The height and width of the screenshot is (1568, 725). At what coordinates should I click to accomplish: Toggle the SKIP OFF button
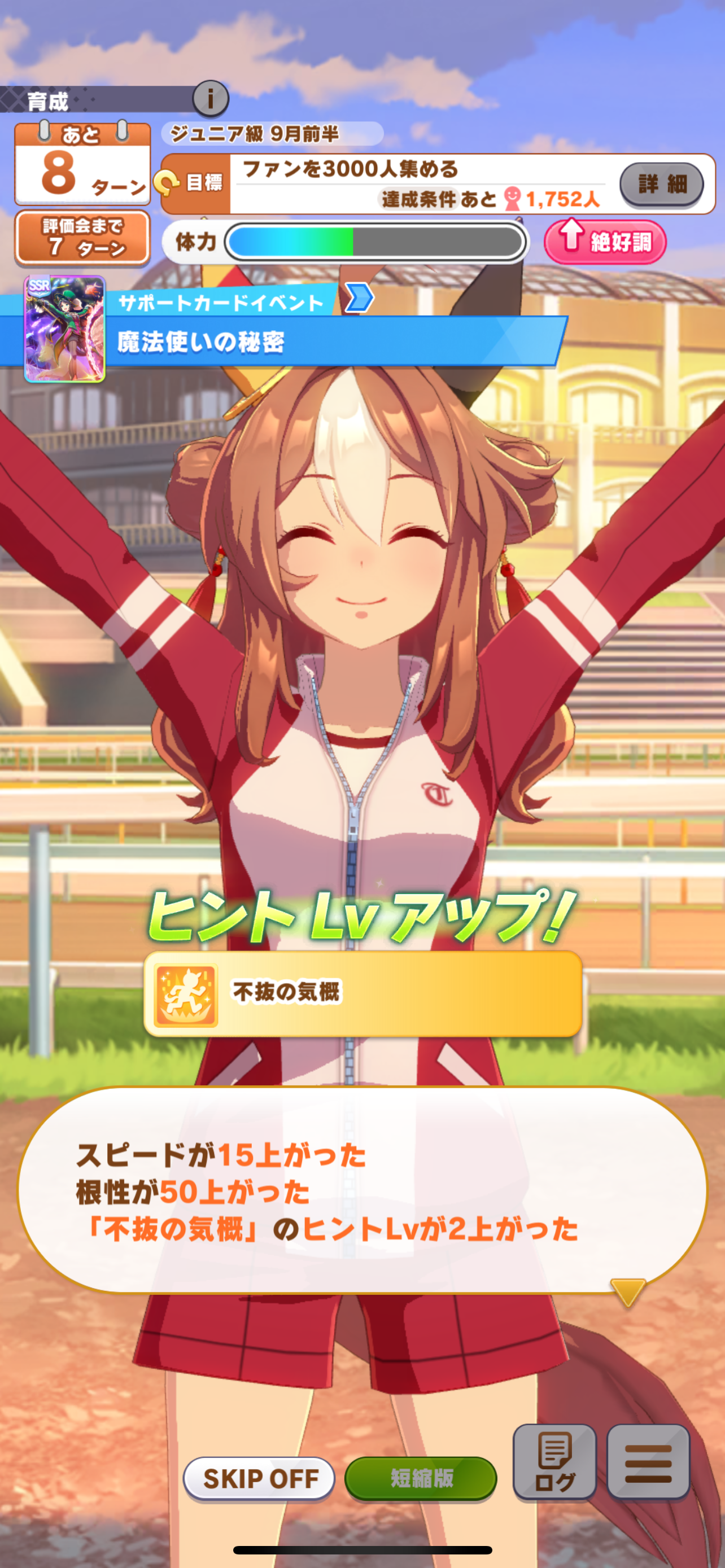(259, 1478)
